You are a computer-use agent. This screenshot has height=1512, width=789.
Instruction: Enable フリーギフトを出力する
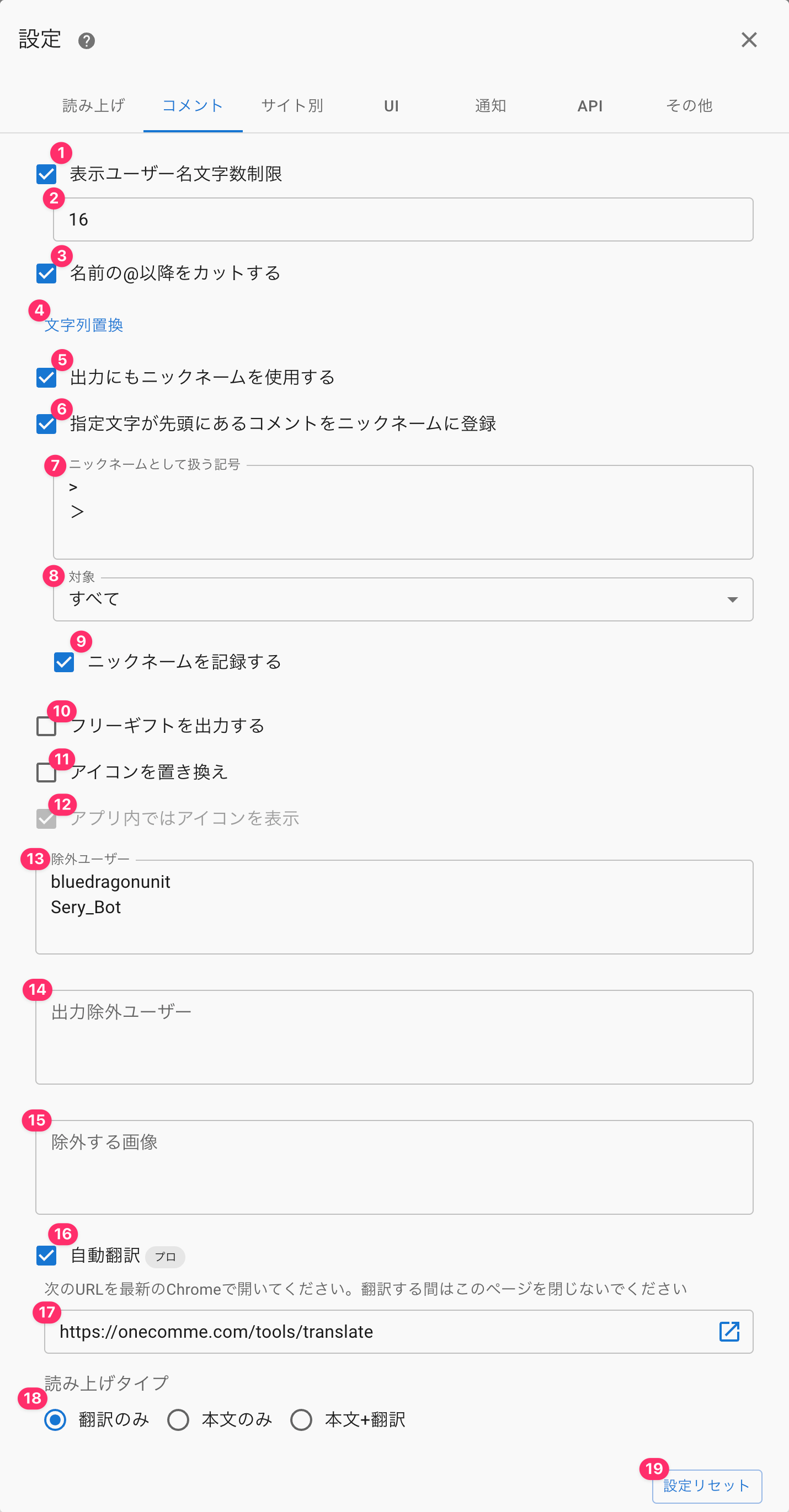tap(46, 726)
